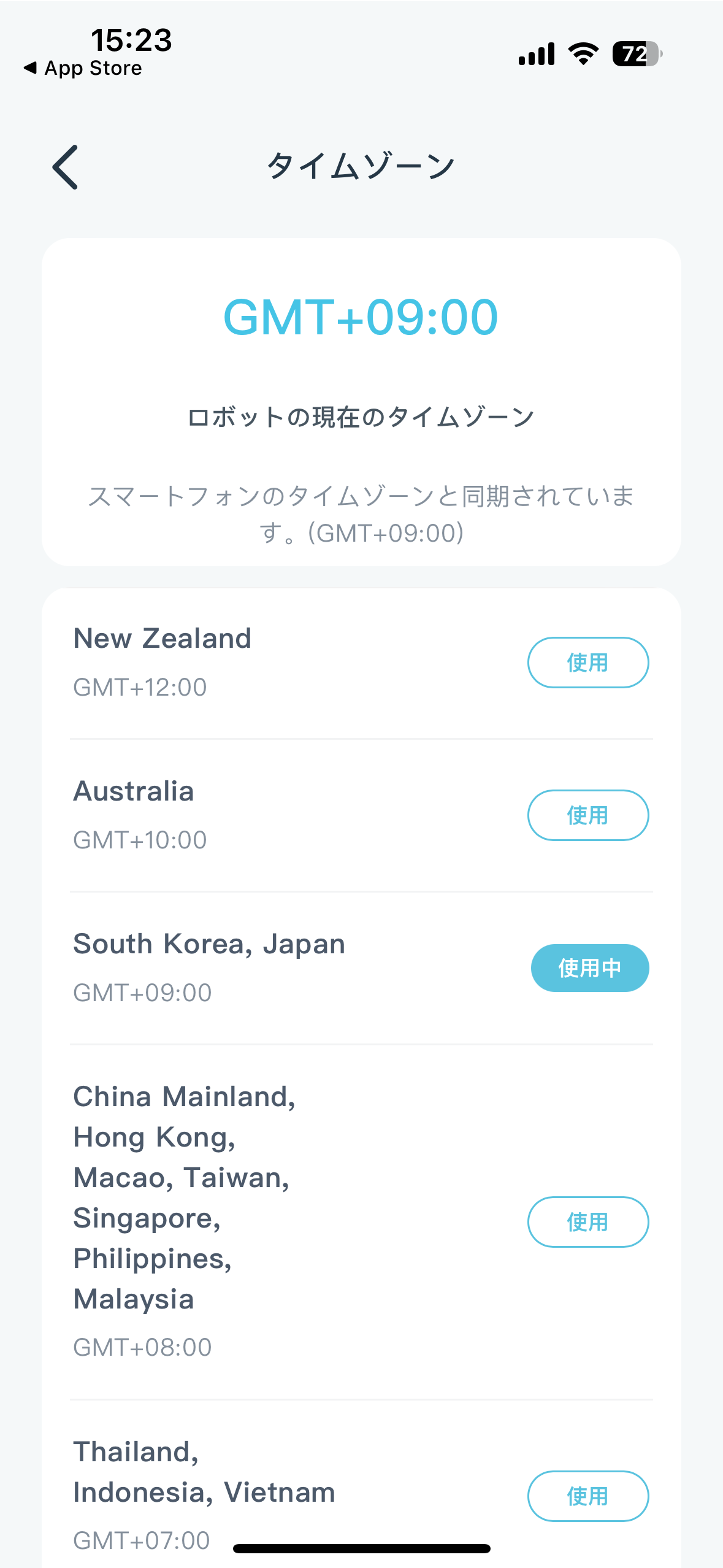This screenshot has width=723, height=1568.
Task: Use the New Zealand GMT+12:00 timezone
Action: (x=587, y=663)
